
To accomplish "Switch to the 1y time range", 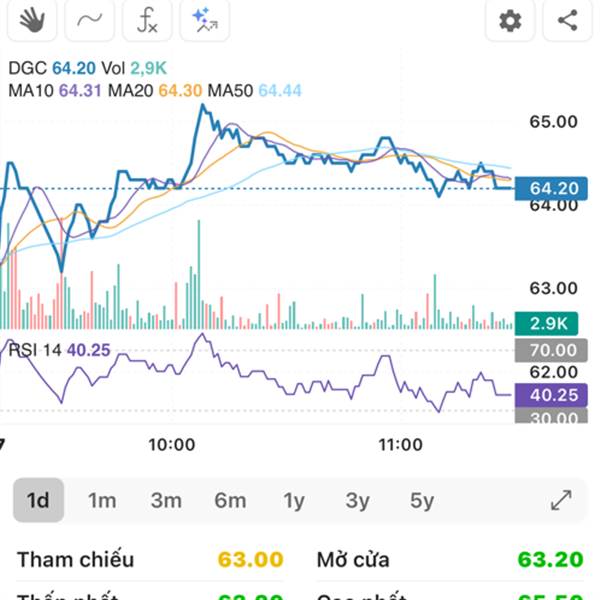I will [294, 500].
